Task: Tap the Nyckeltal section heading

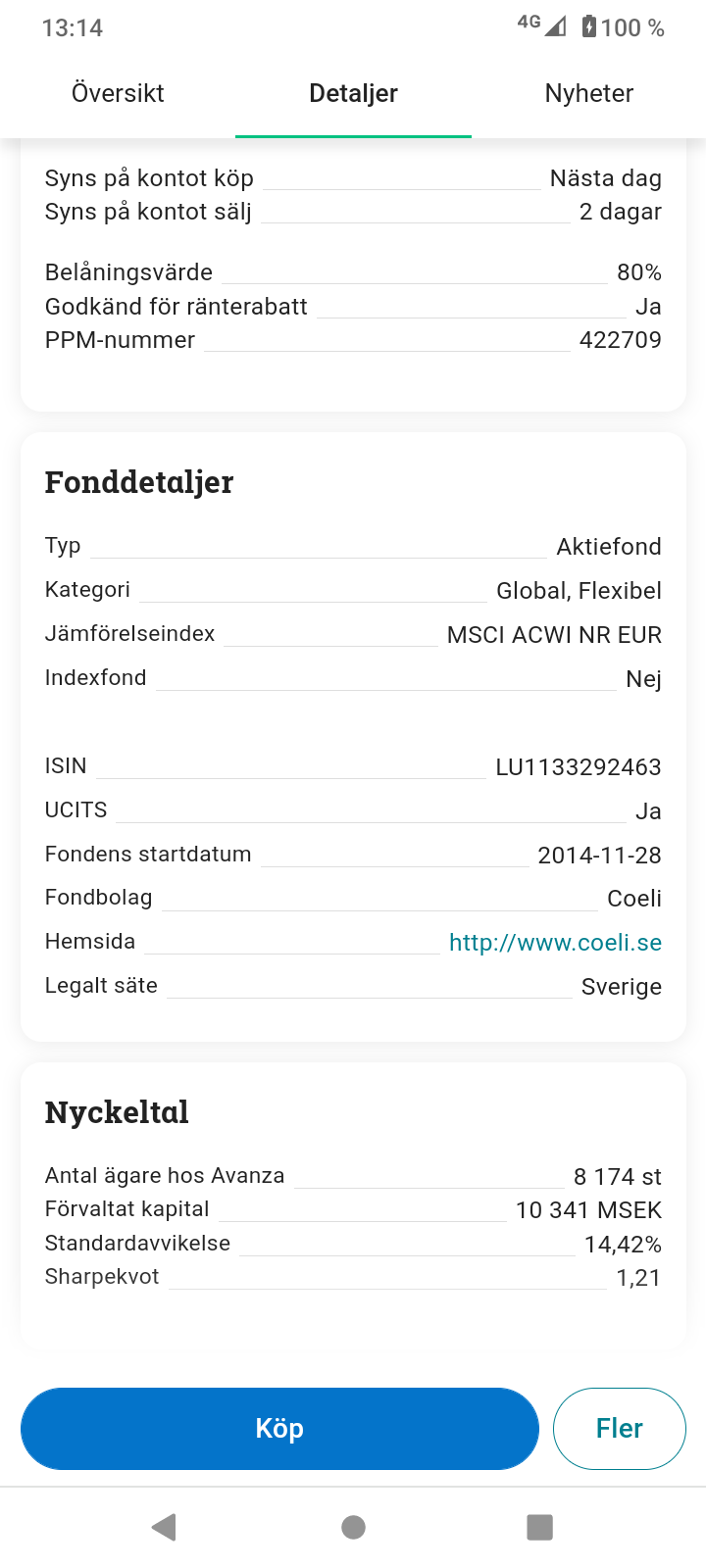Action: click(x=116, y=1111)
